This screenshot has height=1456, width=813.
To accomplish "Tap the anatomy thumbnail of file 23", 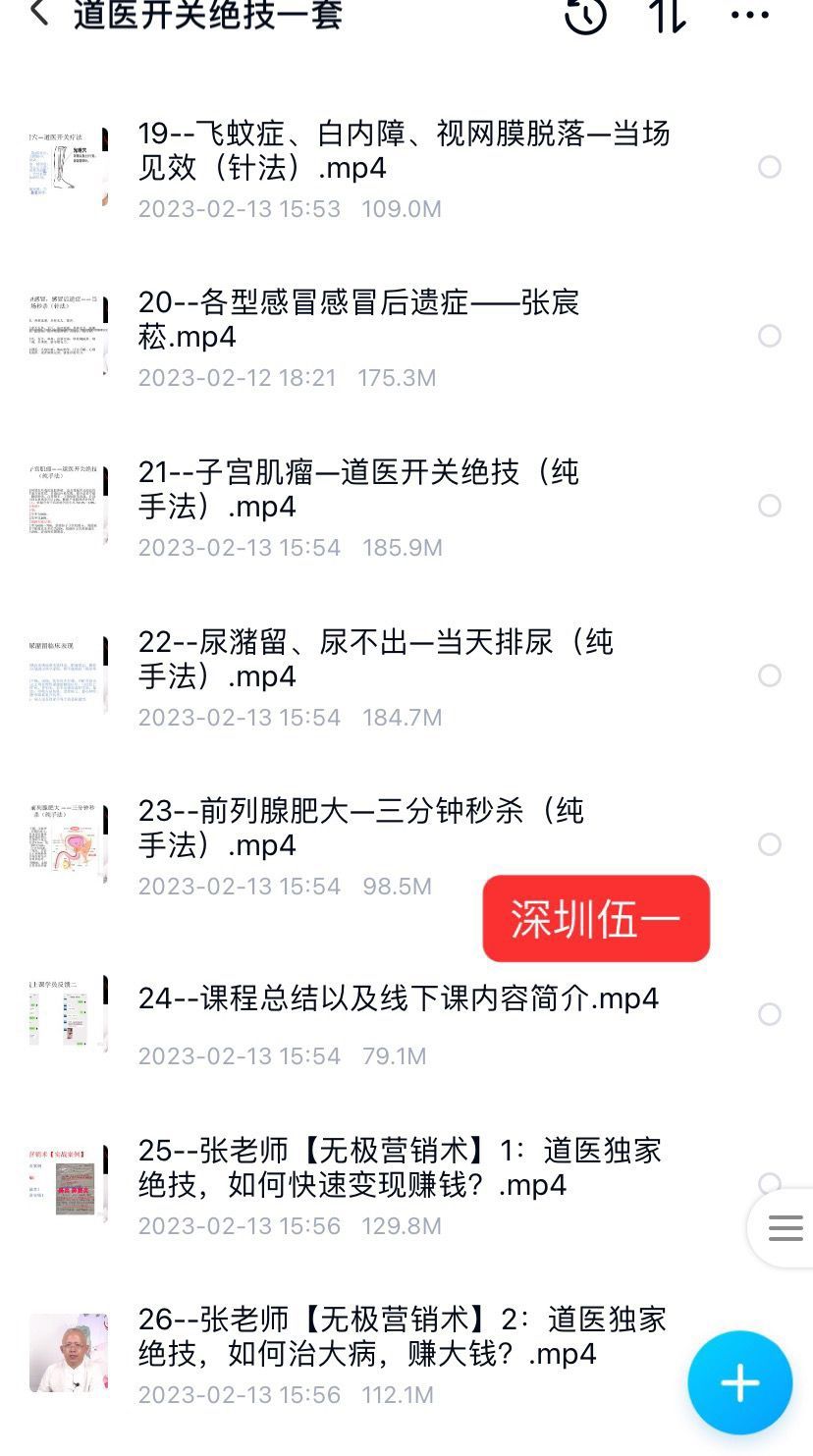I will pos(67,842).
